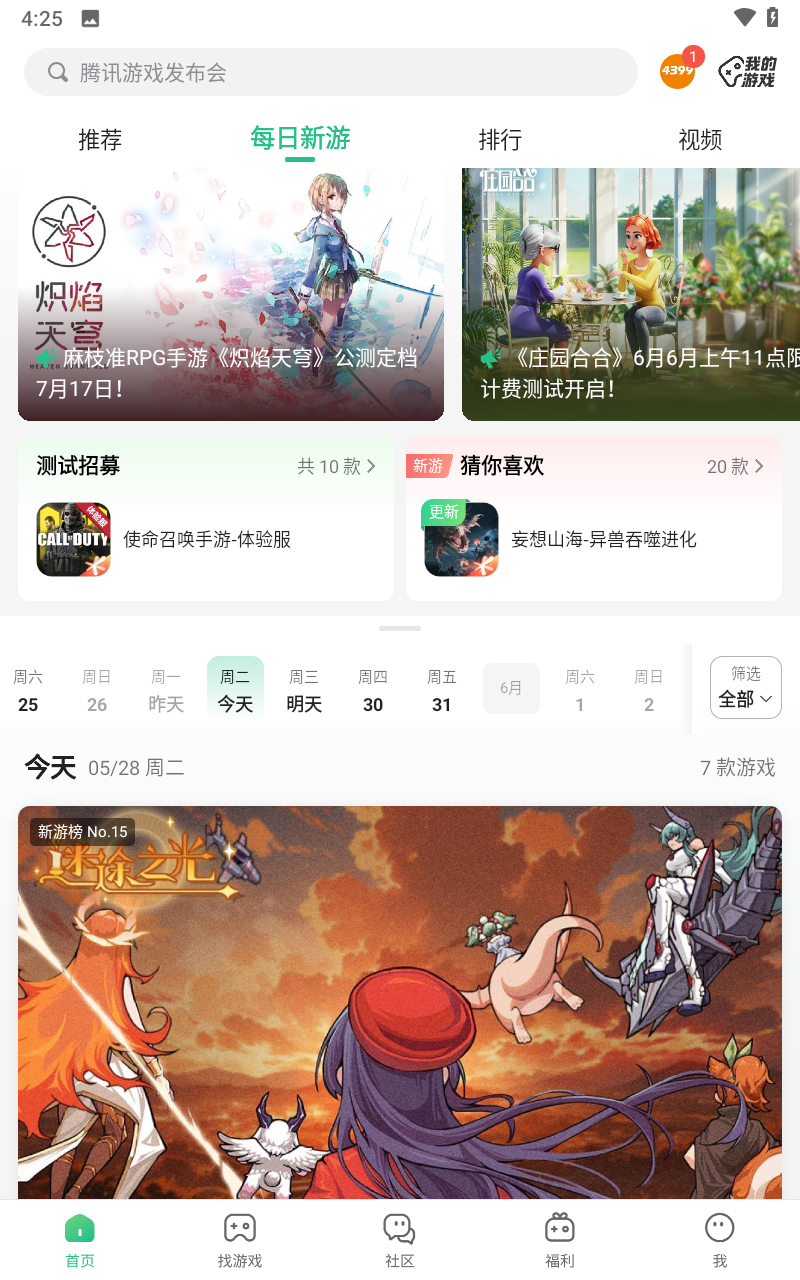Select 明天 周三 in date strip
Image resolution: width=800 pixels, height=1280 pixels.
coord(304,691)
